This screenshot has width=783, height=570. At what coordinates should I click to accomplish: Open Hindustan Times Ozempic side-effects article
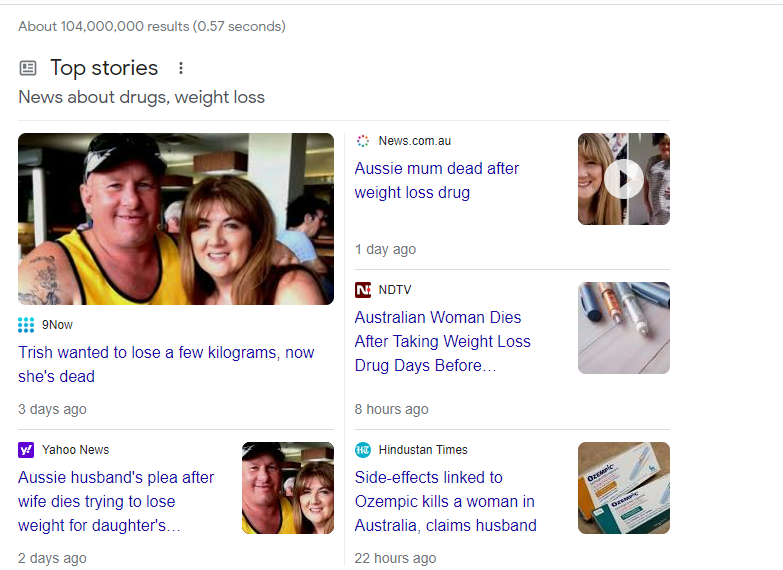(445, 501)
